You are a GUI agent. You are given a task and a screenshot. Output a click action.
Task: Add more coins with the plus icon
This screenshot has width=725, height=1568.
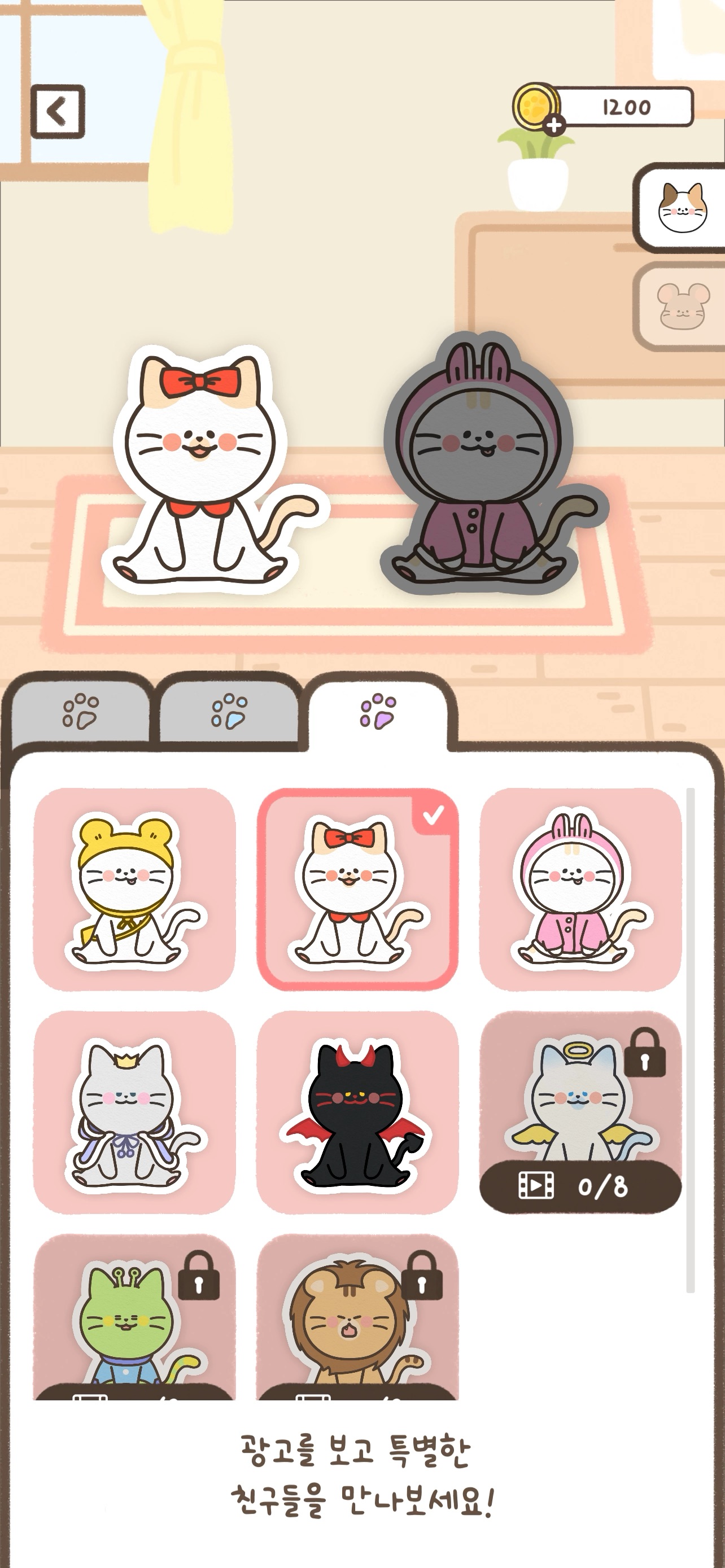pos(554,126)
